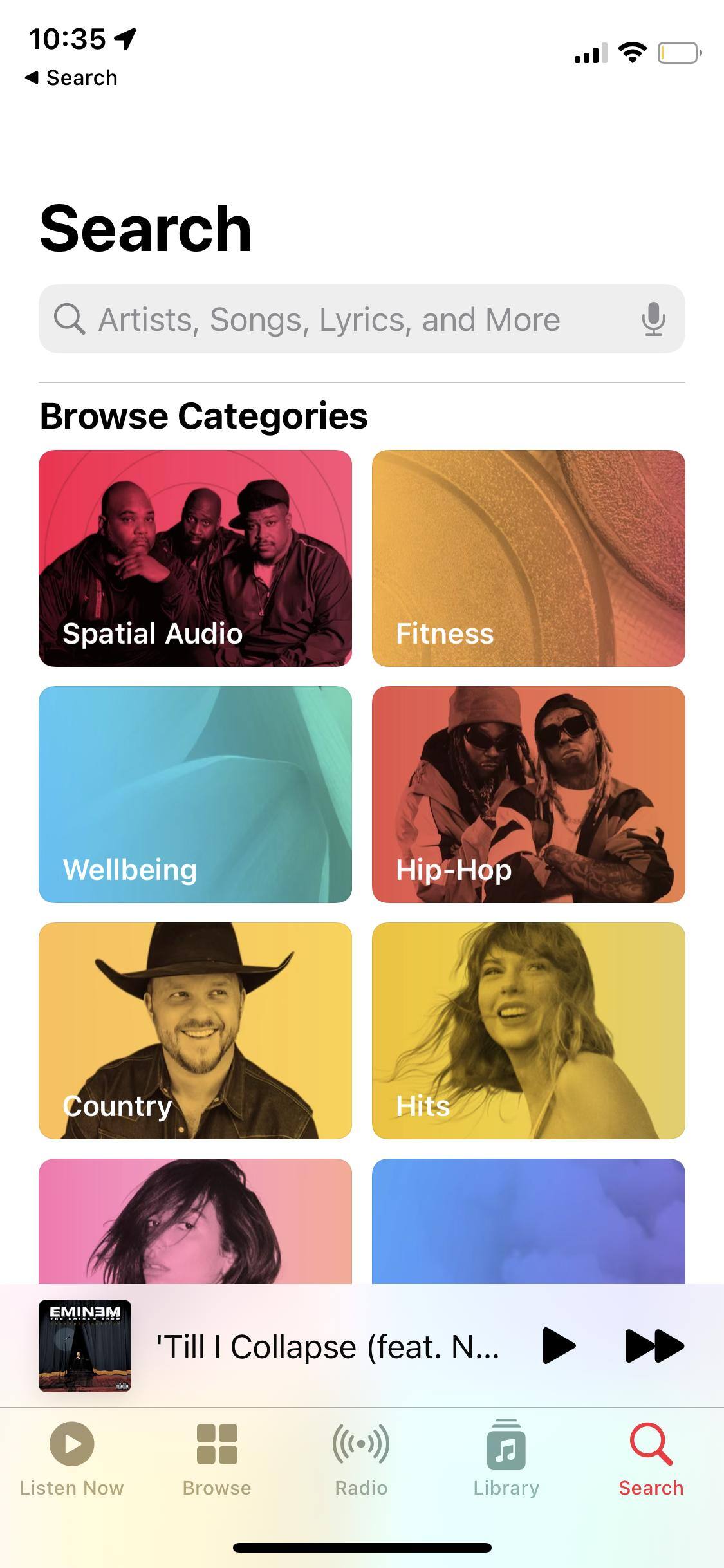Viewport: 724px width, 1568px height.
Task: Open the Eminem album artwork in mini player
Action: pyautogui.click(x=85, y=1346)
